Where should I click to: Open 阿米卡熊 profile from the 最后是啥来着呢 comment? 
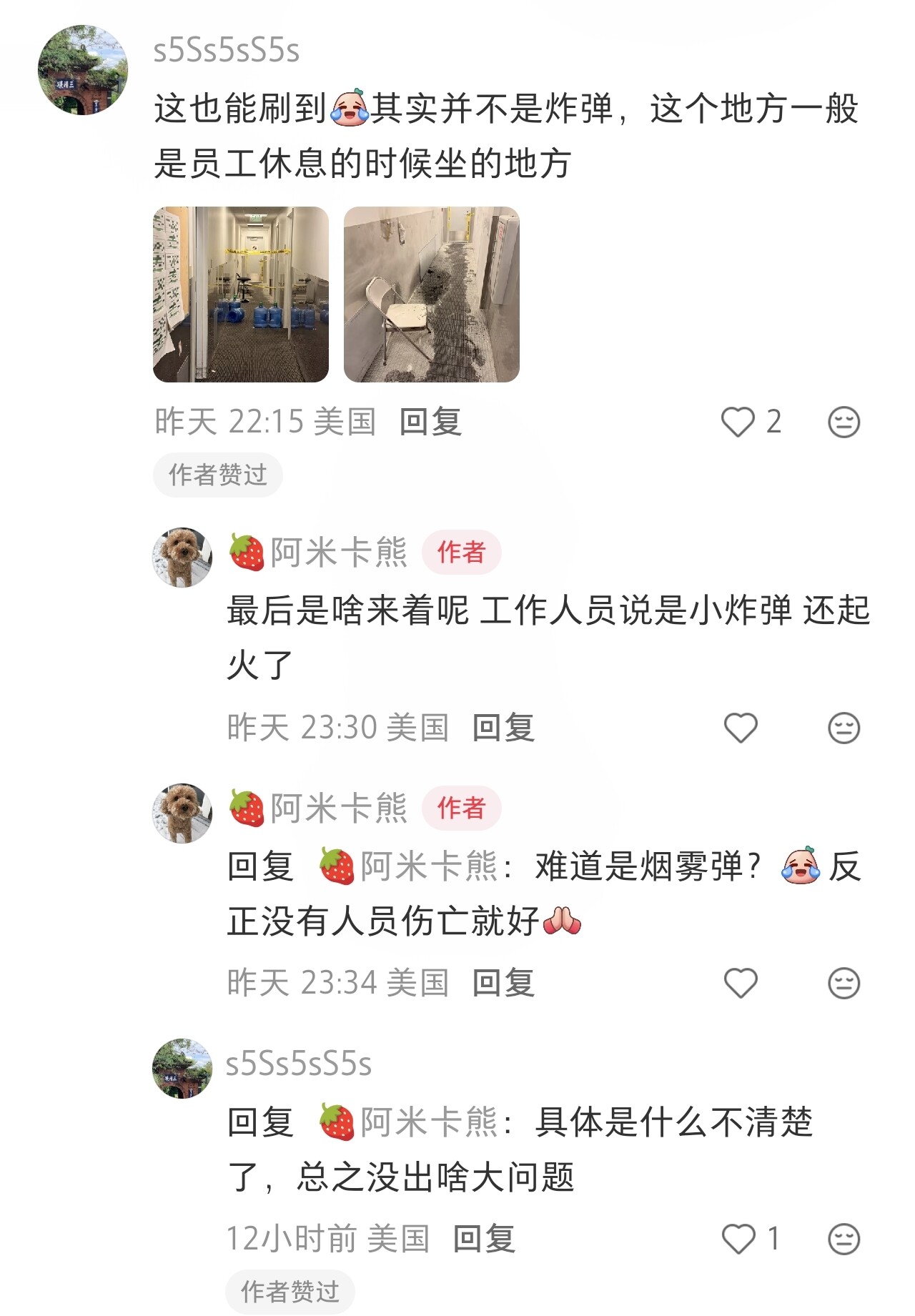click(x=337, y=553)
